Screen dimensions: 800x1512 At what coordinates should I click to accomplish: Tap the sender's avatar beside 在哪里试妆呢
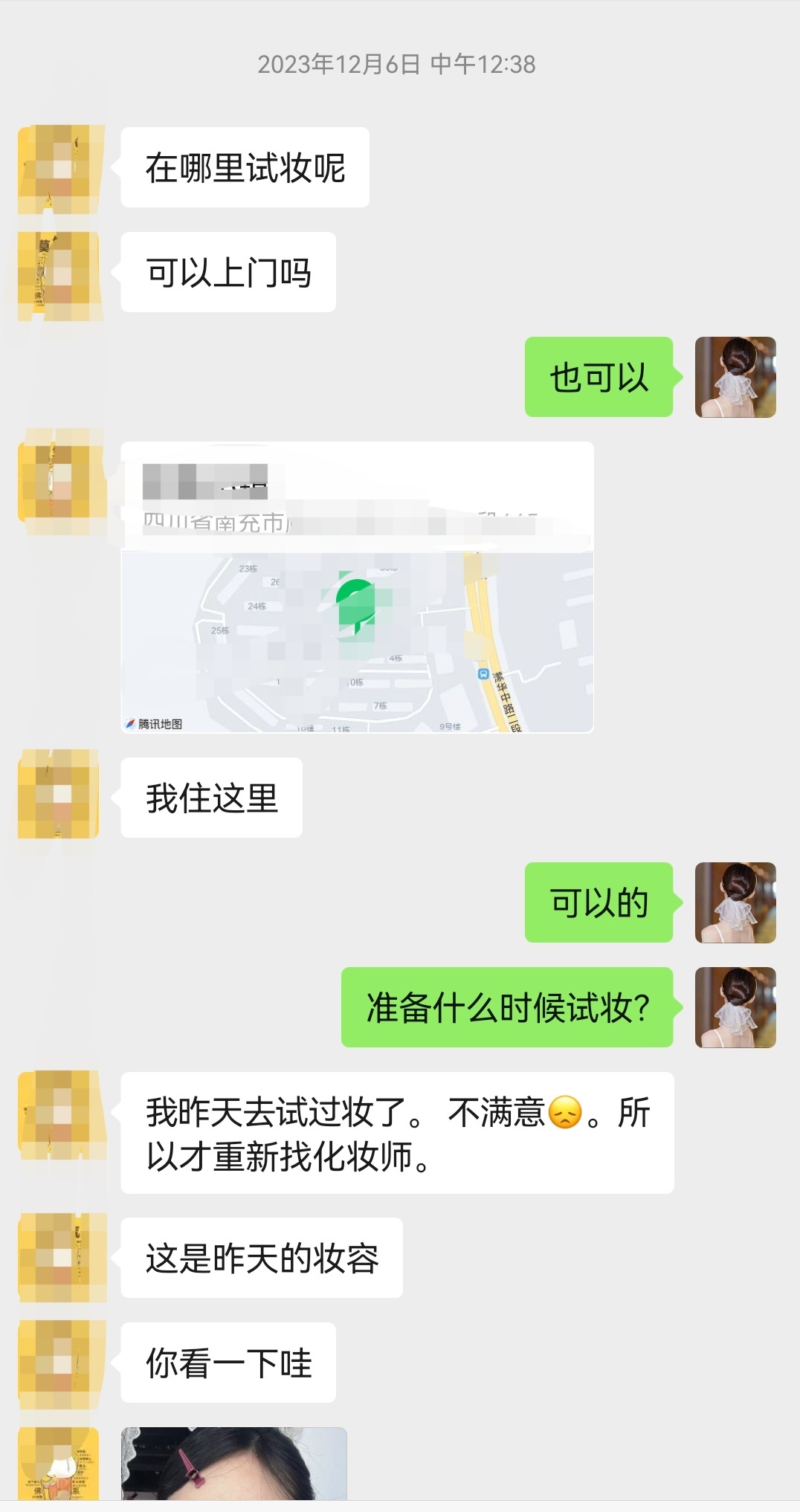tap(59, 168)
